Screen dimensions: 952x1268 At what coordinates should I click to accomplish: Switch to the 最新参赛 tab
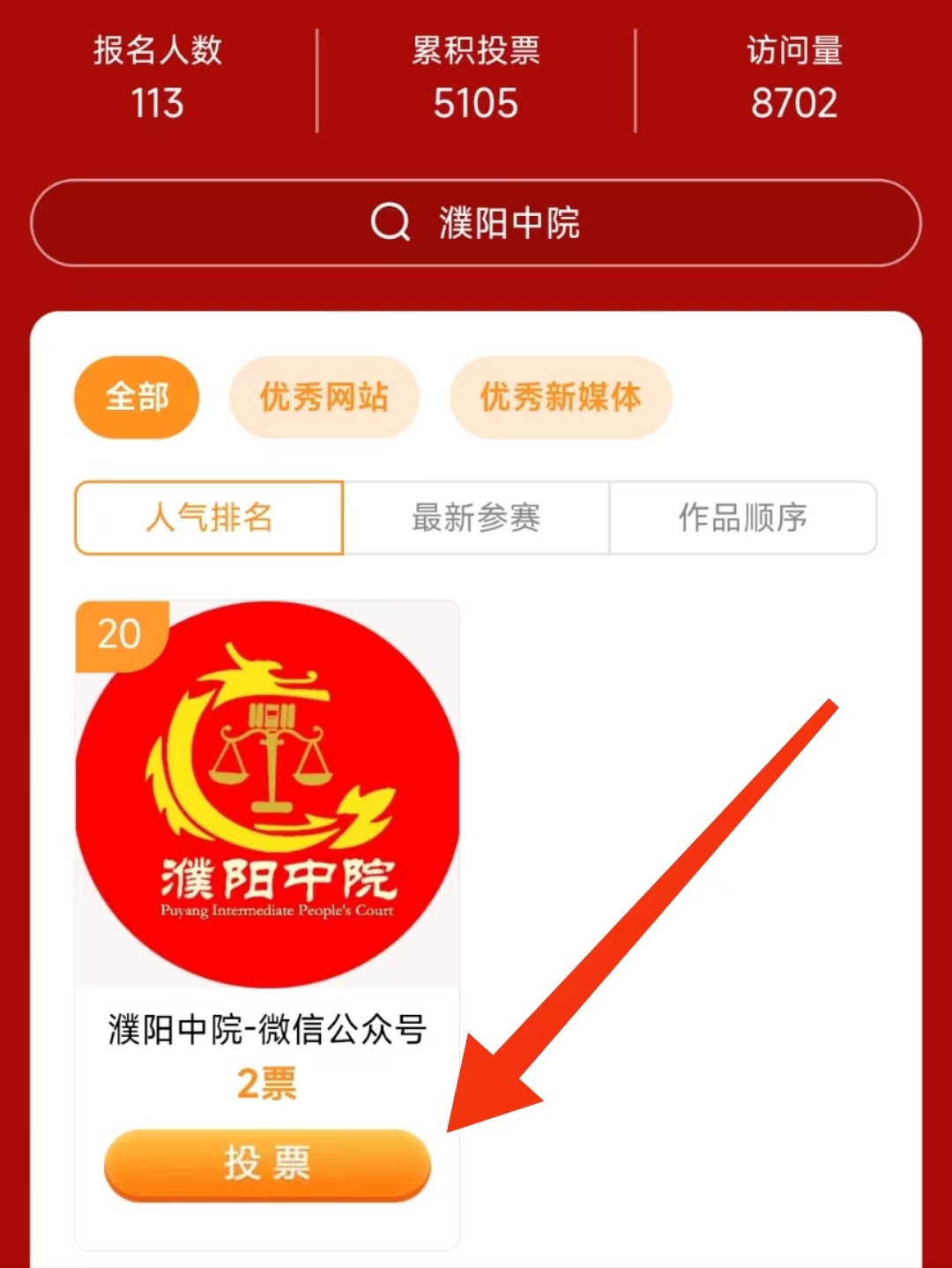tap(476, 518)
